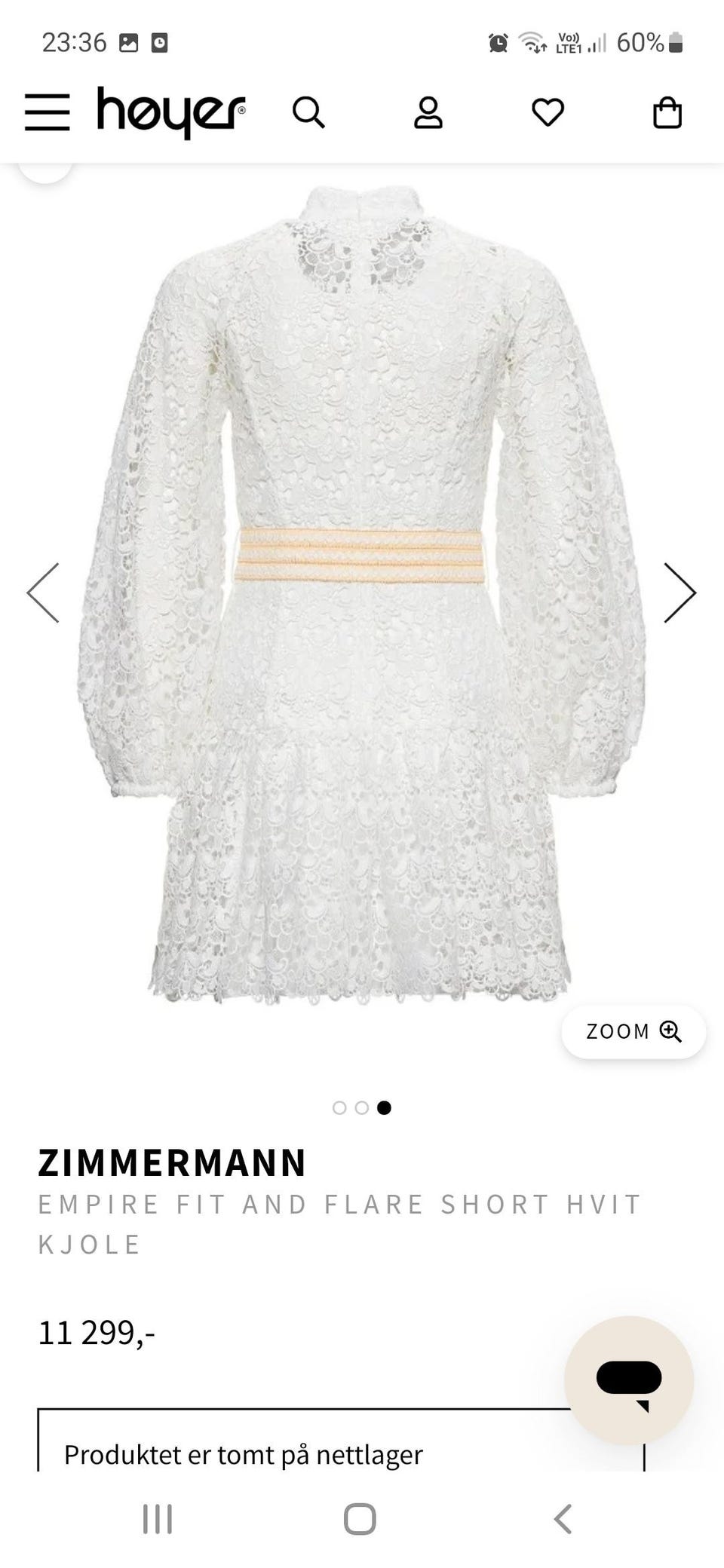Tap the ZOOM button
This screenshot has width=724, height=1568.
pos(633,1031)
